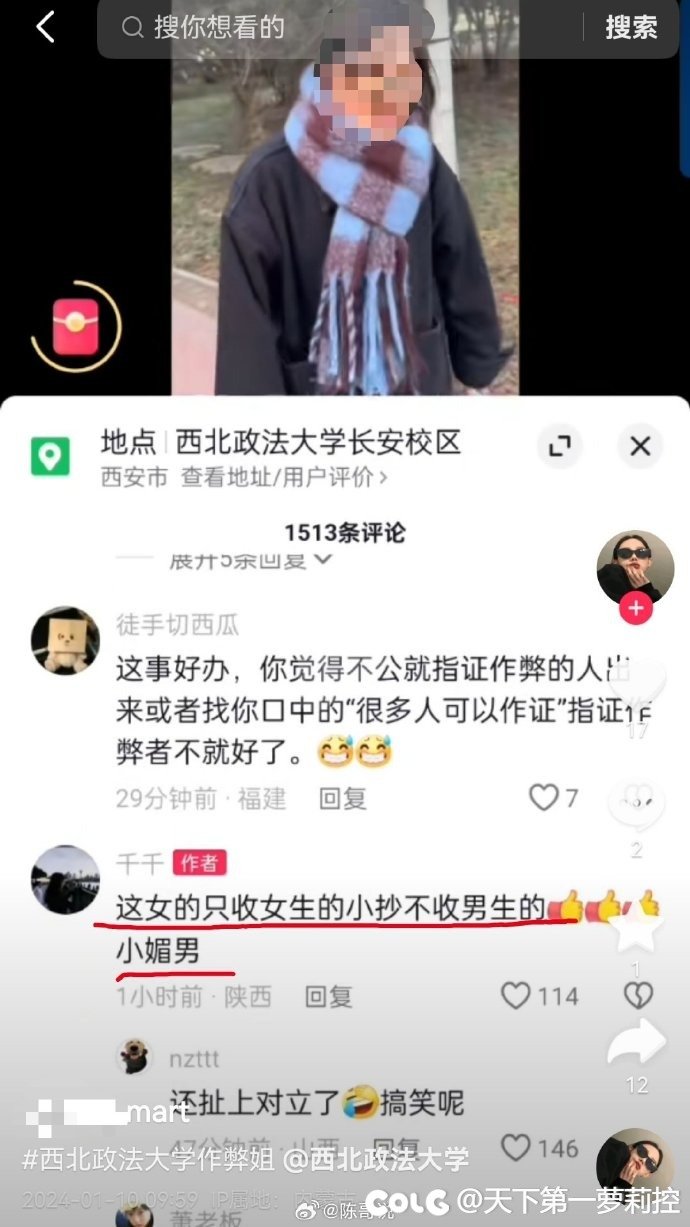Like 千千's comment with 114 likes
The width and height of the screenshot is (690, 1227).
pyautogui.click(x=516, y=996)
